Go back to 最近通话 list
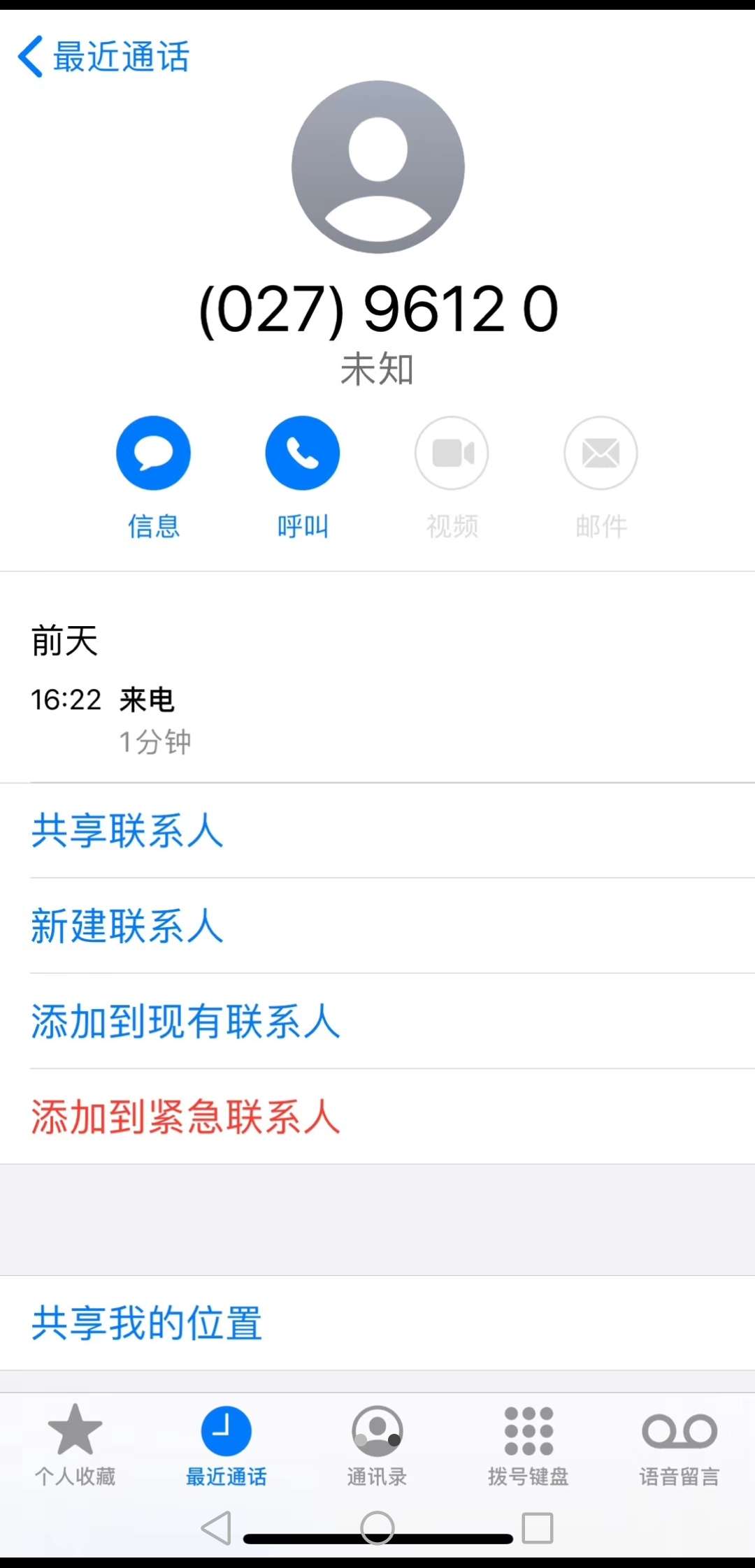 pyautogui.click(x=103, y=56)
